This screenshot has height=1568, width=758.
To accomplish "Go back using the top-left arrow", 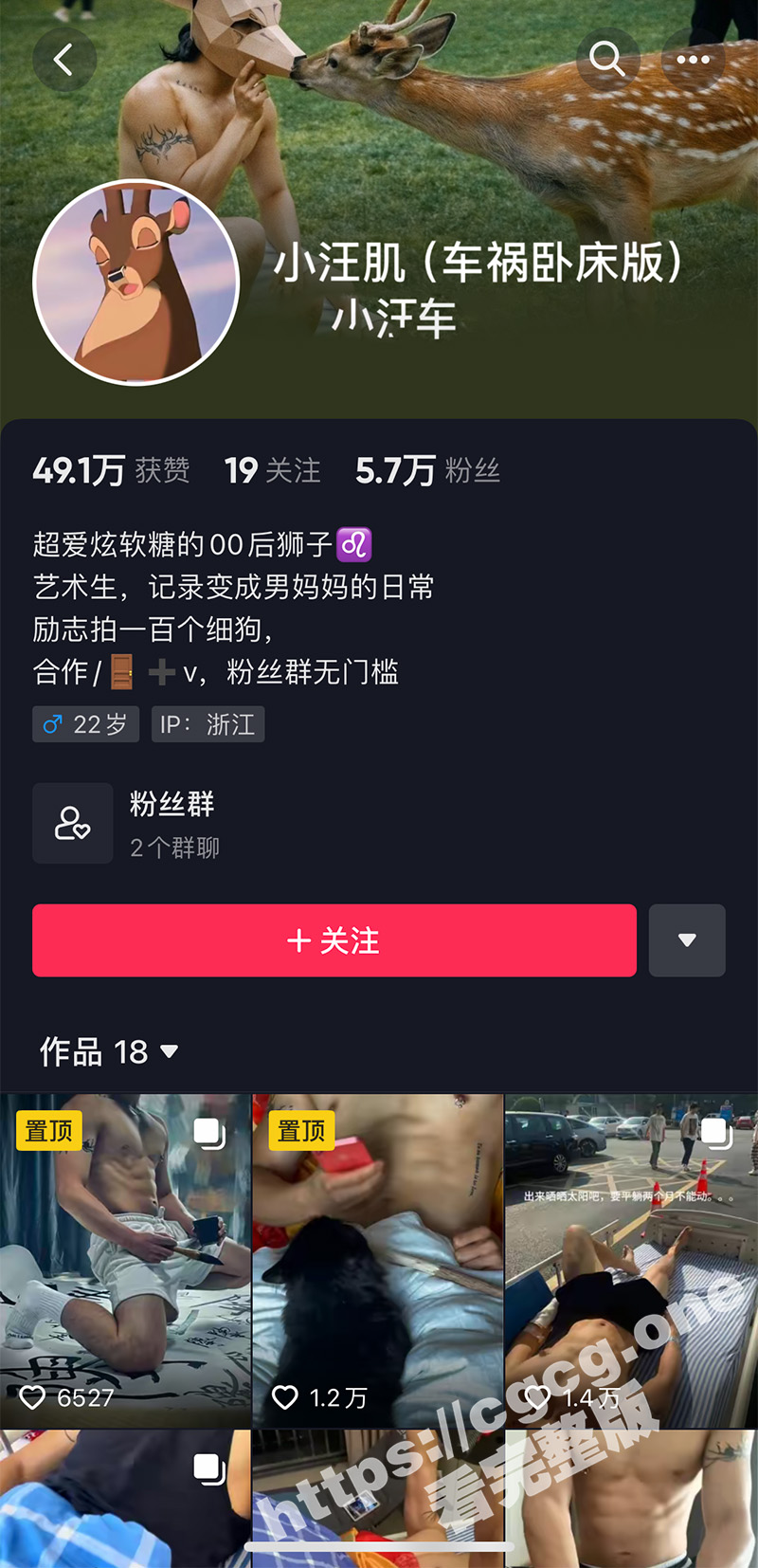I will click(63, 60).
